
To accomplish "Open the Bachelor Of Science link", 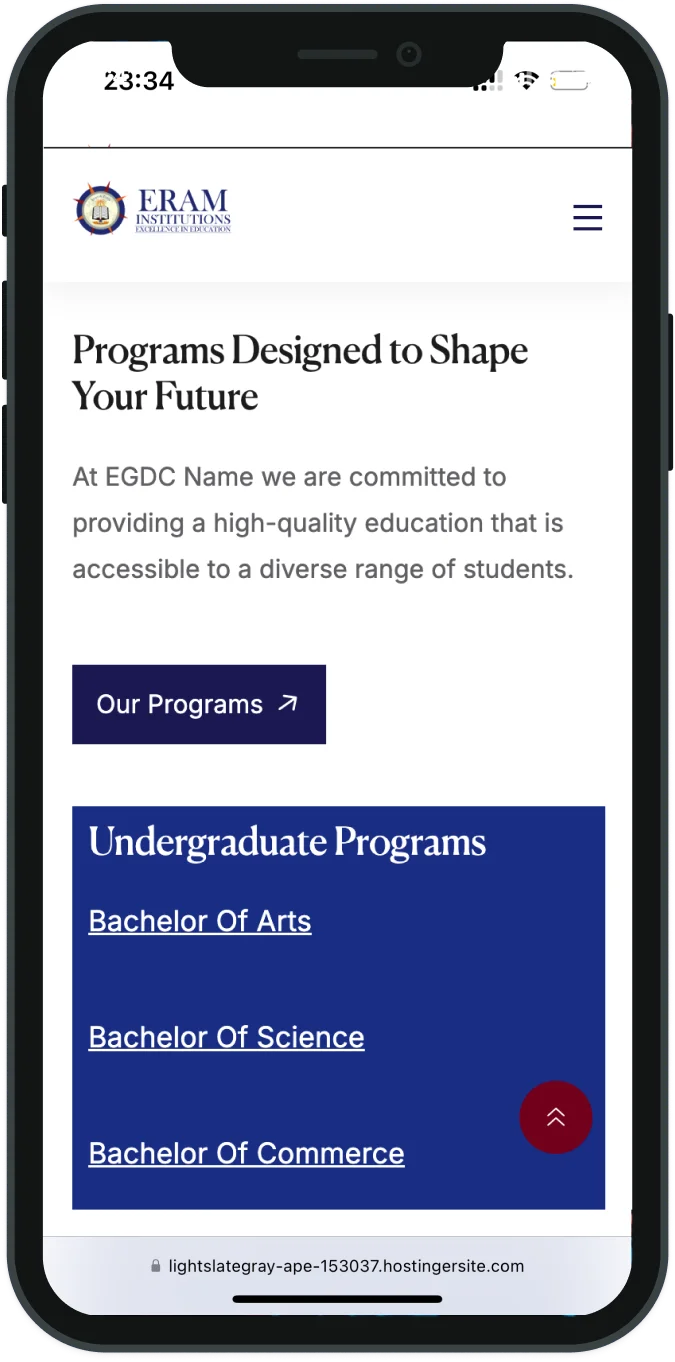I will coord(226,1037).
